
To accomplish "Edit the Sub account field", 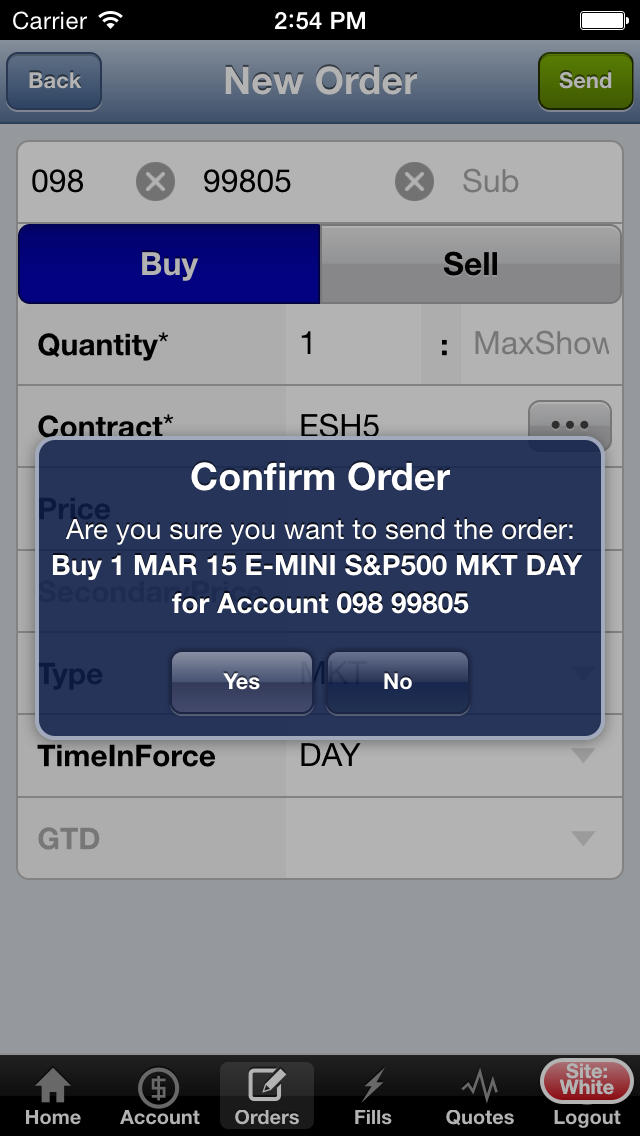I will point(536,181).
